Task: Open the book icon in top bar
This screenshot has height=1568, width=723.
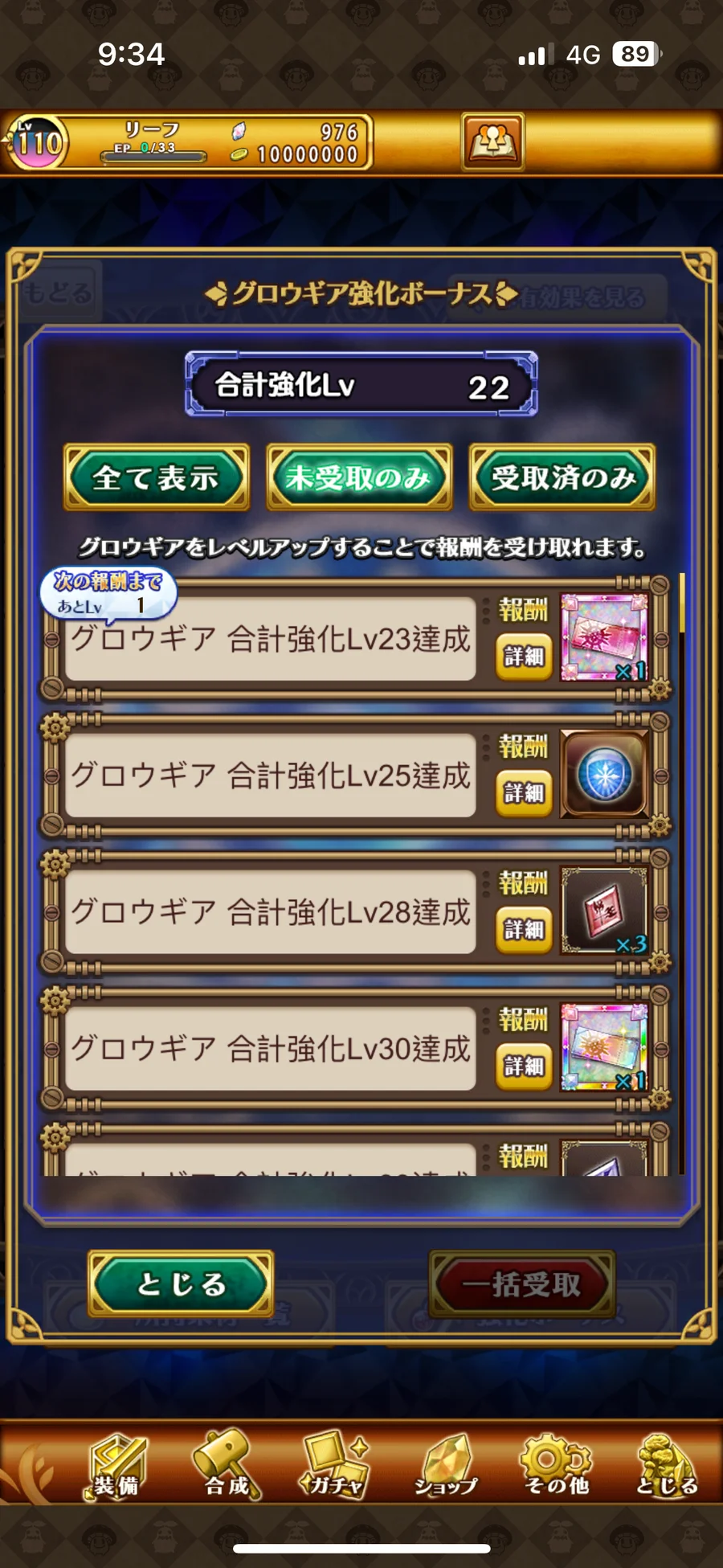Action: pyautogui.click(x=492, y=142)
